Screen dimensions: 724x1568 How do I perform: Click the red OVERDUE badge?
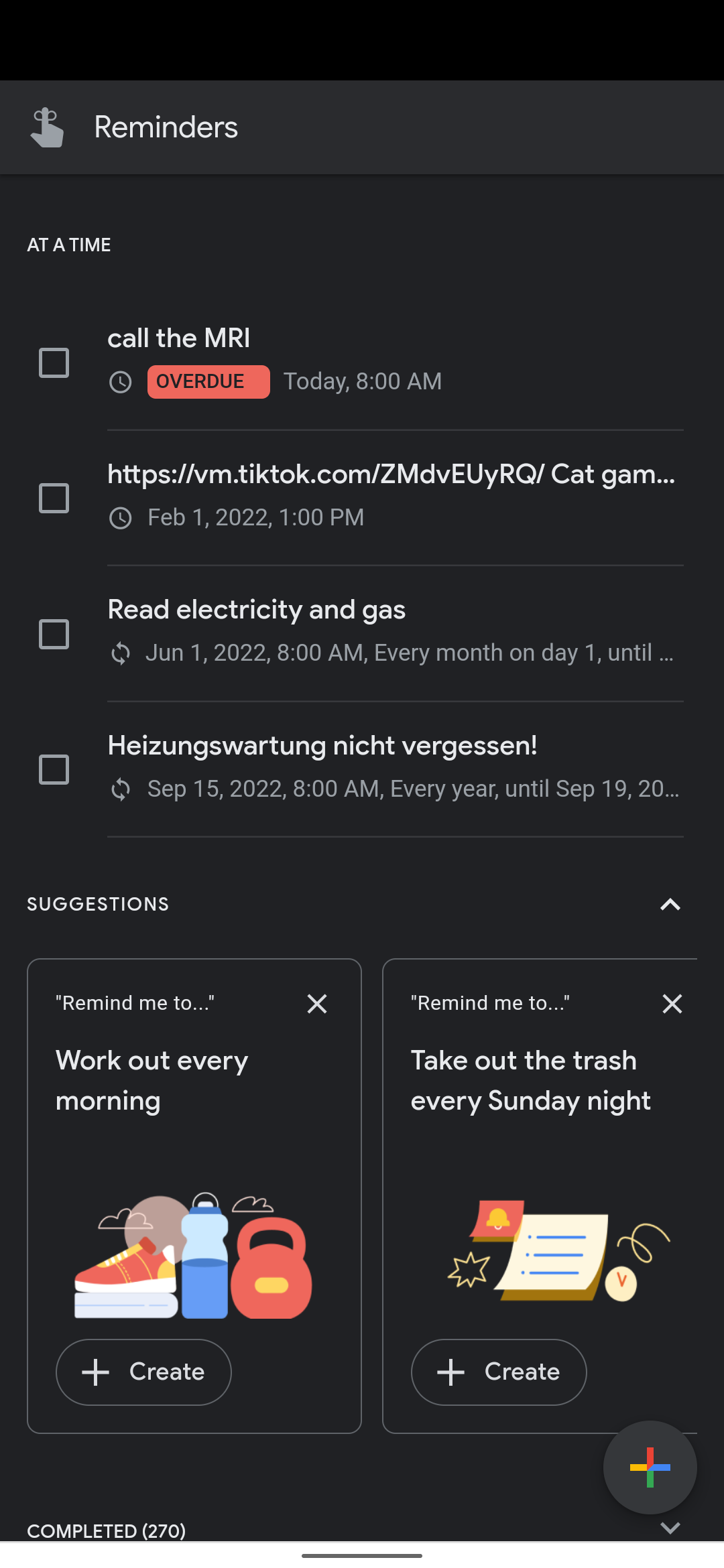coord(208,382)
